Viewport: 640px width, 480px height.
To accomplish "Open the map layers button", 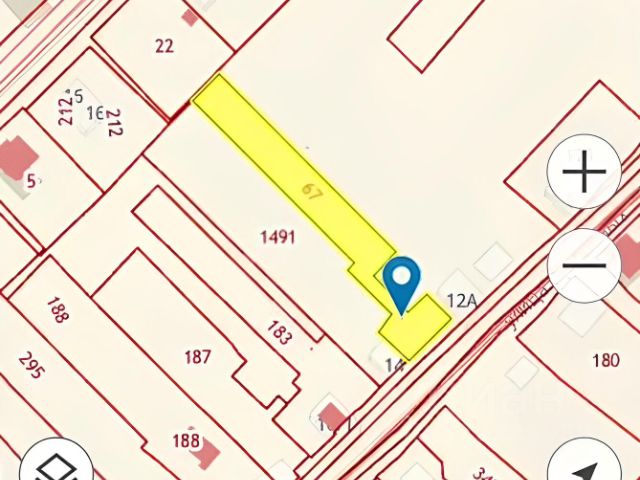I will click(x=55, y=465).
